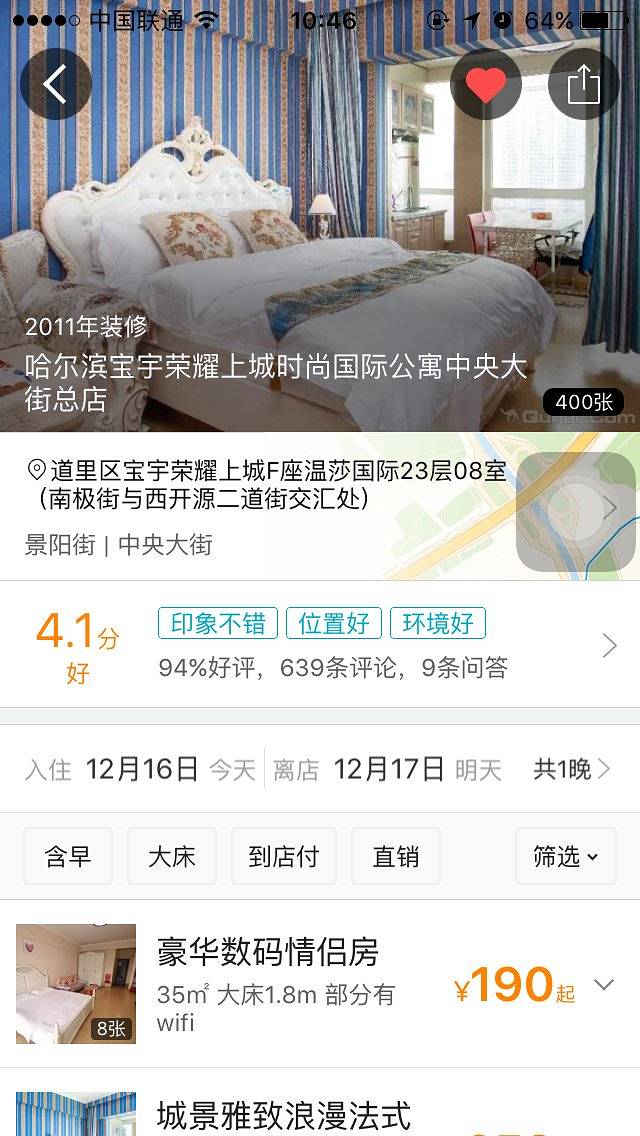Open the 筛选 dropdown
The height and width of the screenshot is (1136, 640).
point(565,857)
